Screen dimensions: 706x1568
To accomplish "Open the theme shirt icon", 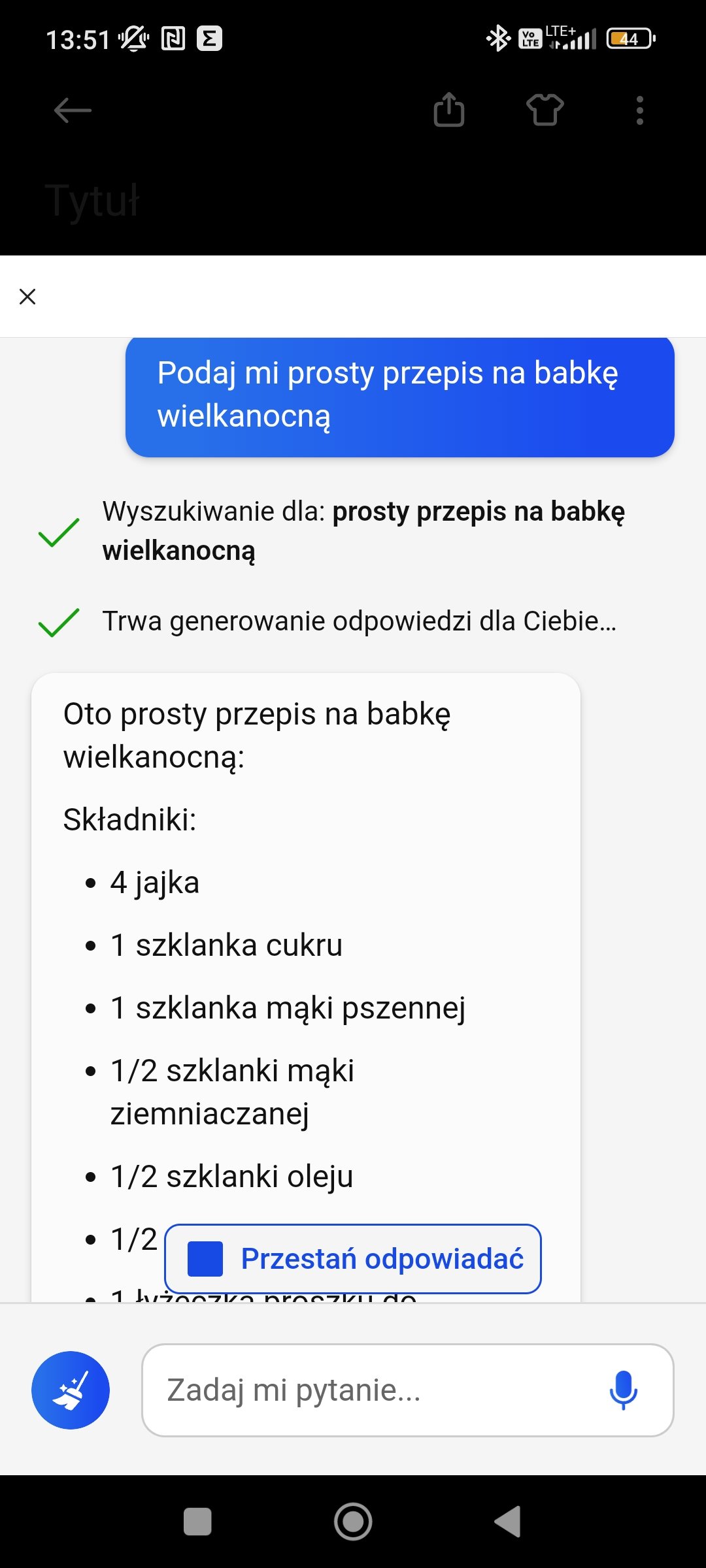I will pos(545,109).
